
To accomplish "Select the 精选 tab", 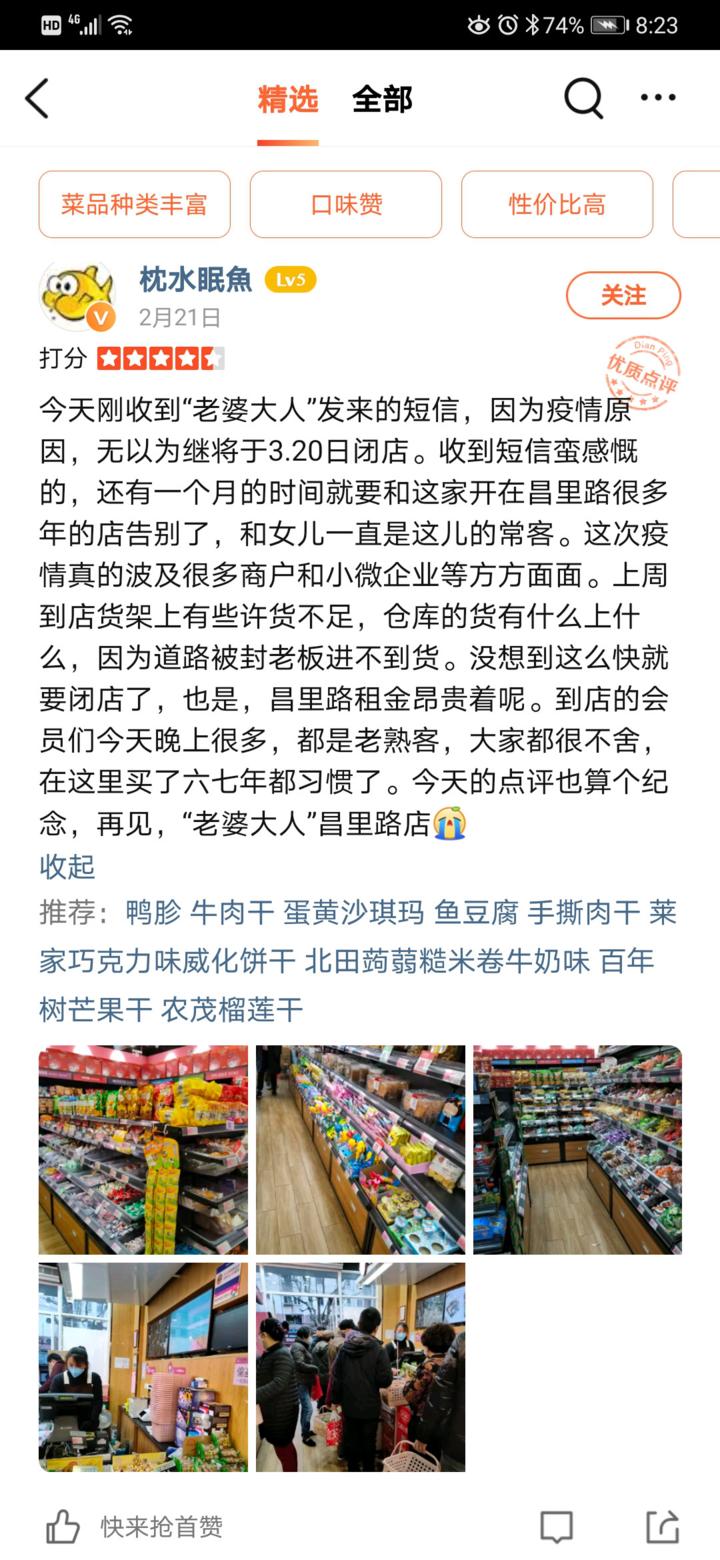I will 287,98.
